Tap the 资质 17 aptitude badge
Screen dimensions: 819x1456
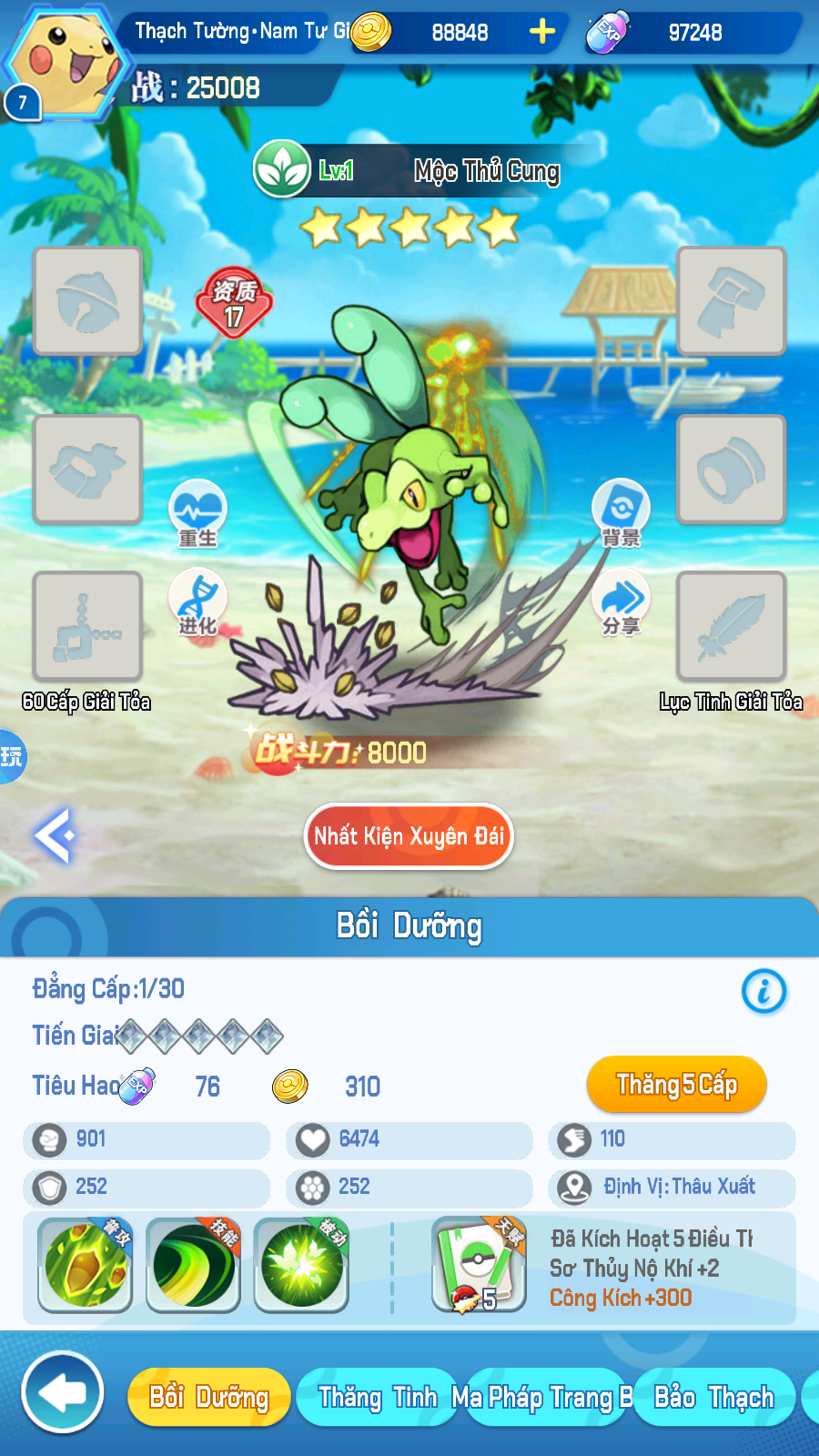tap(235, 303)
